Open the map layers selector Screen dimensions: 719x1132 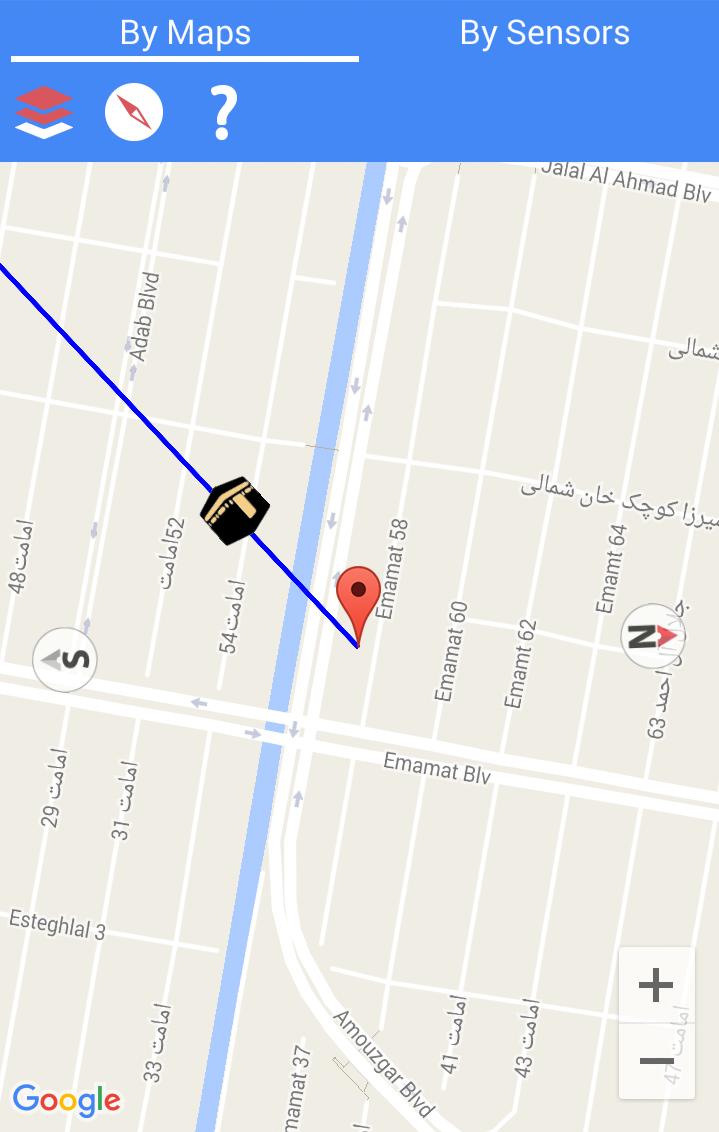point(44,112)
